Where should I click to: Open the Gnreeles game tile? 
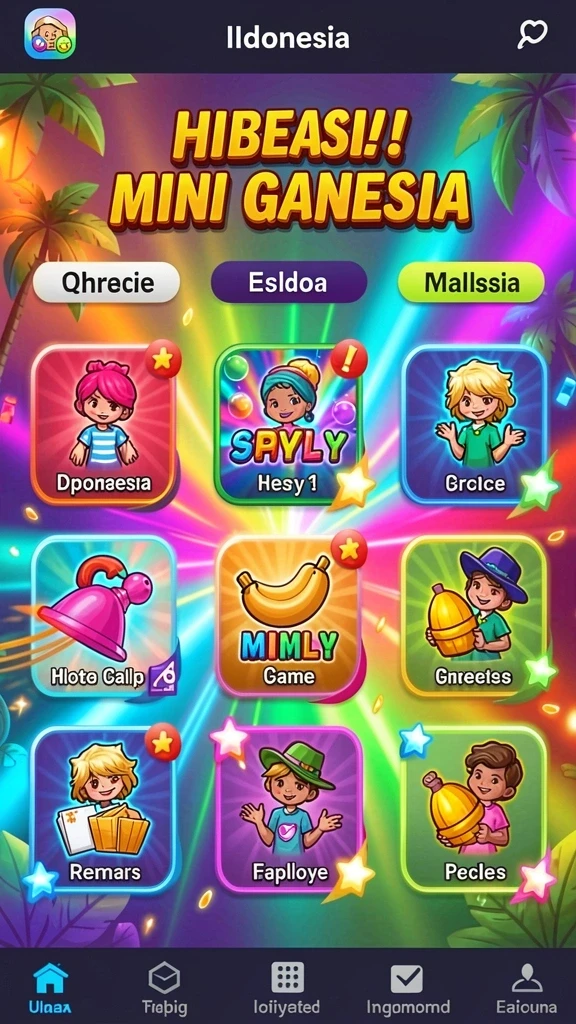tap(475, 616)
